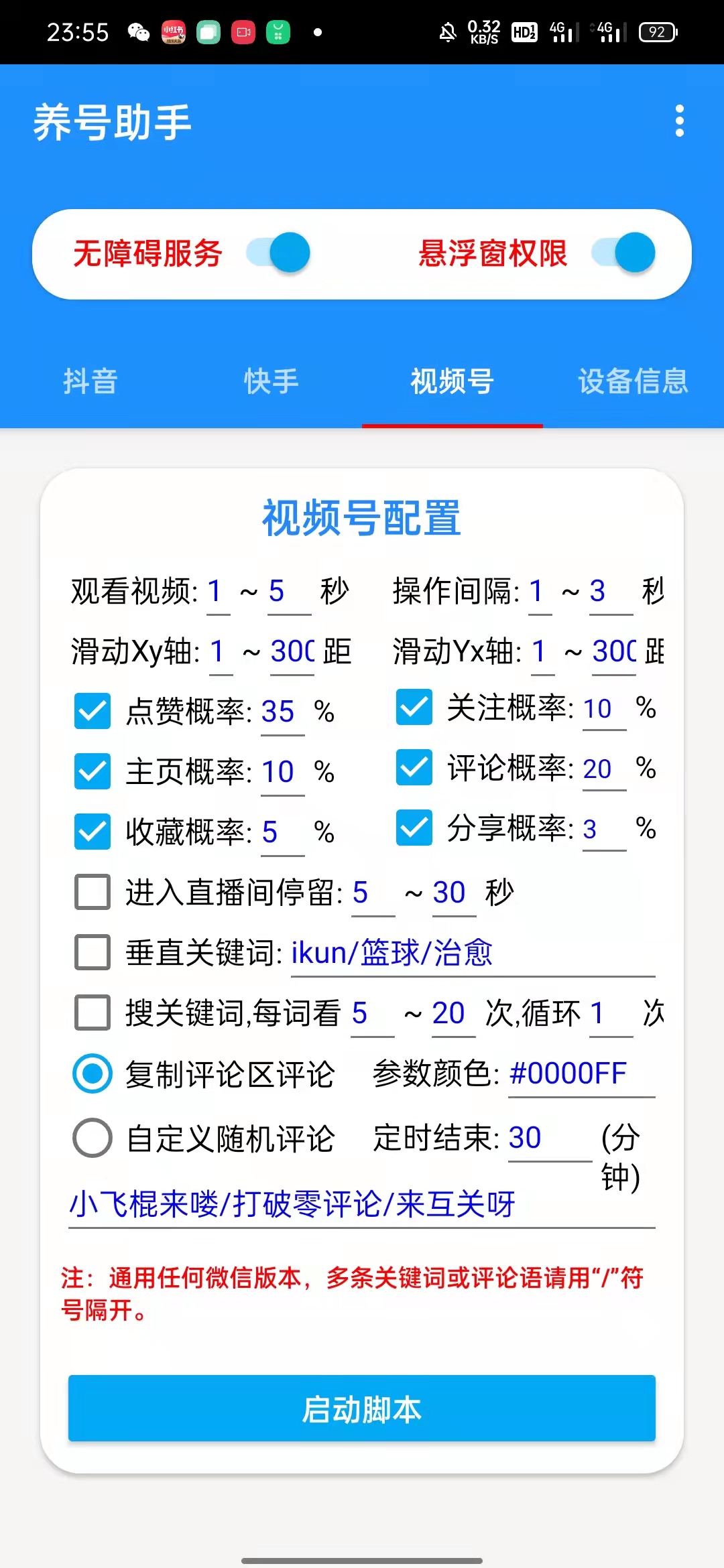The height and width of the screenshot is (1568, 724).
Task: Open the 设备信息 tab
Action: [x=631, y=381]
